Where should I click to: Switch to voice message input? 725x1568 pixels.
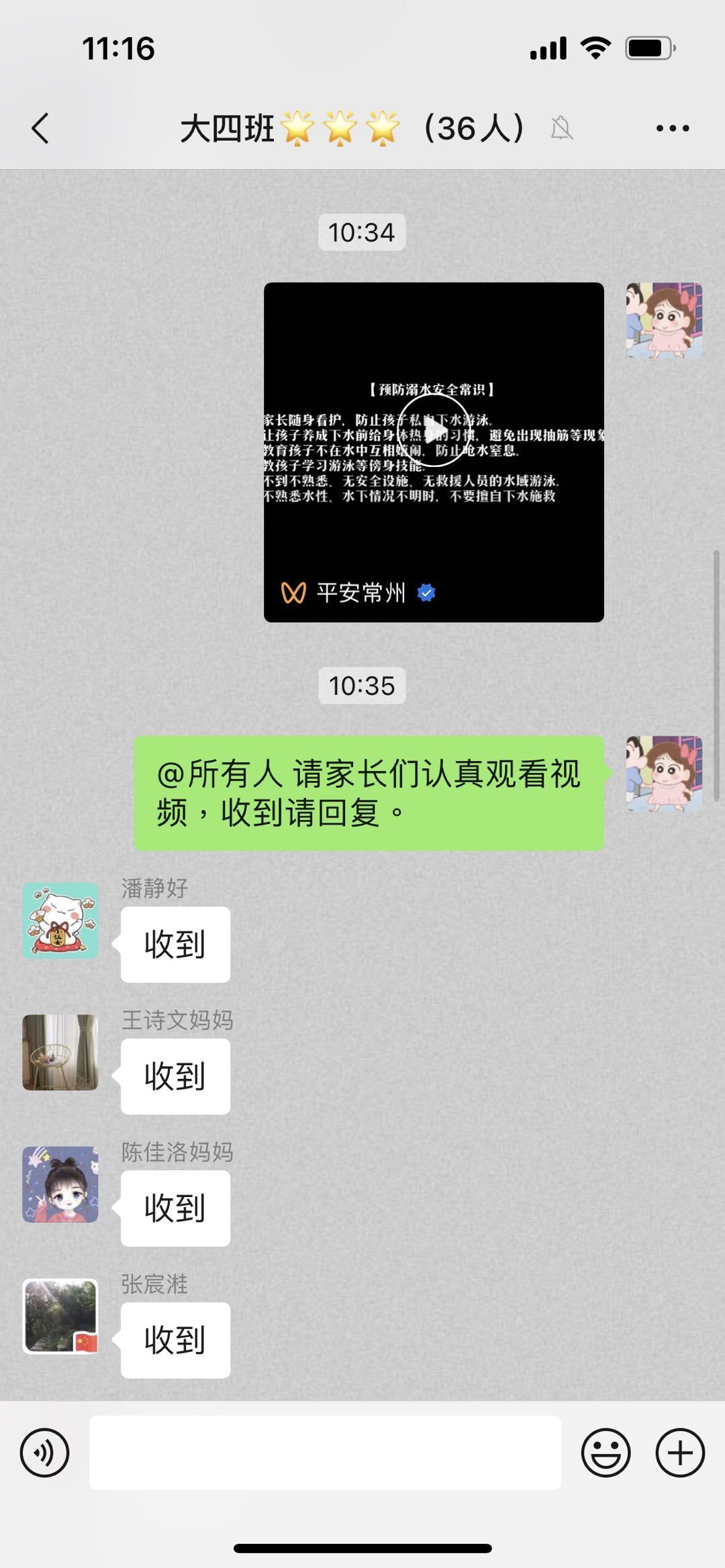pyautogui.click(x=44, y=1453)
